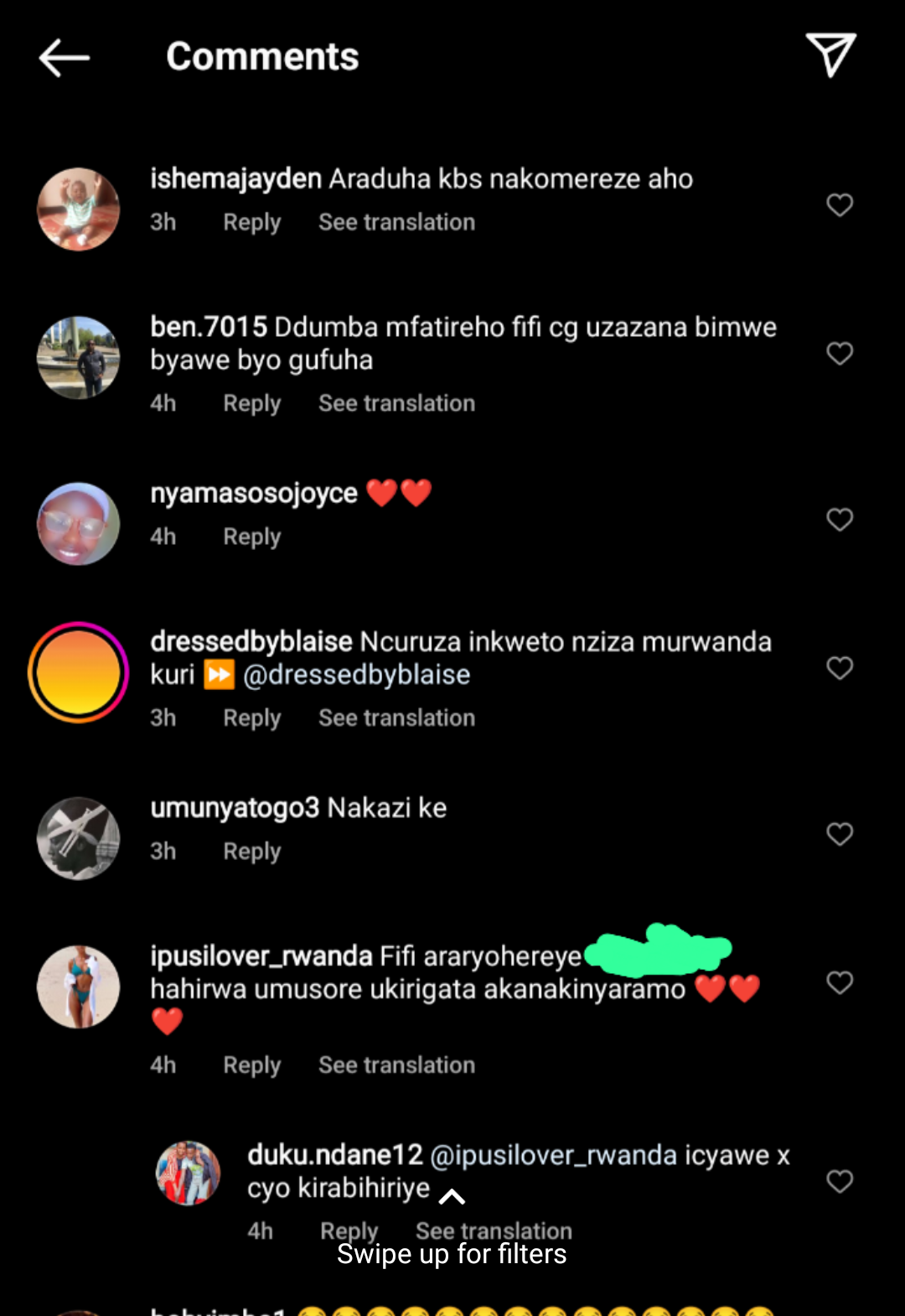
Task: Like duku.ndane12's reply
Action: [839, 1181]
